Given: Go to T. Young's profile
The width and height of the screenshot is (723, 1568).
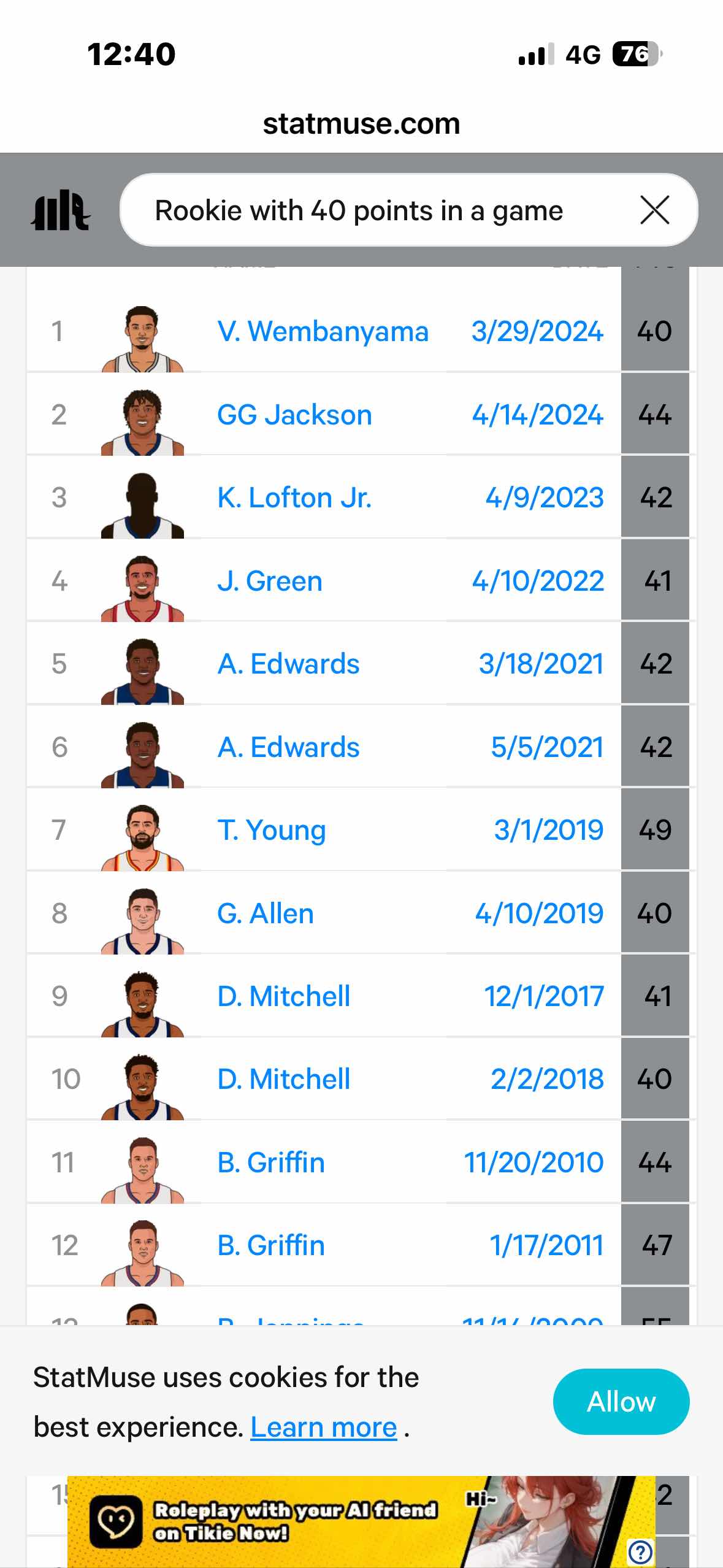Looking at the screenshot, I should pos(272,830).
